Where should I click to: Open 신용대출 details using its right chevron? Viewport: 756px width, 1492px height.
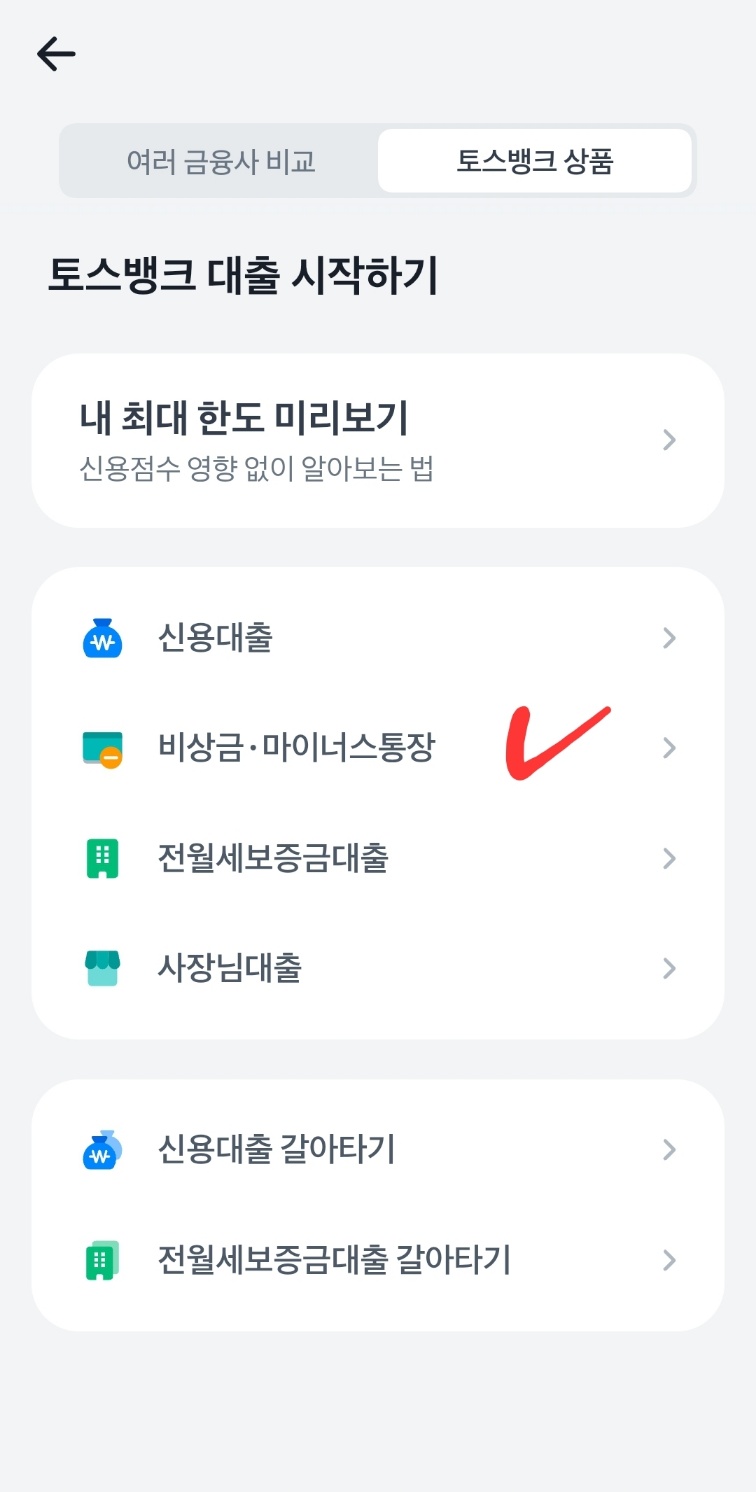point(668,638)
